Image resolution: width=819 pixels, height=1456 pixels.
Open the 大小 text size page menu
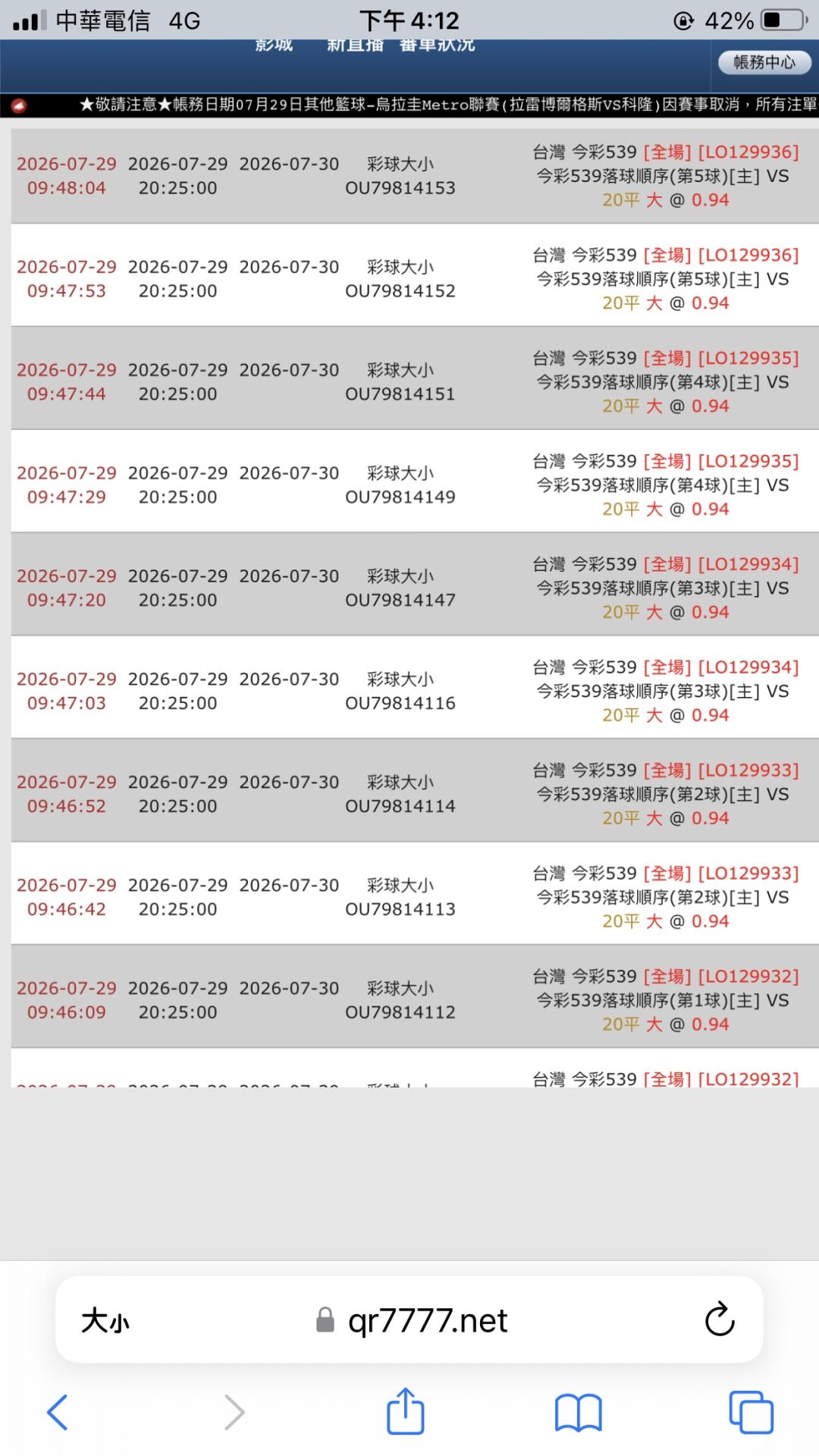[105, 1322]
